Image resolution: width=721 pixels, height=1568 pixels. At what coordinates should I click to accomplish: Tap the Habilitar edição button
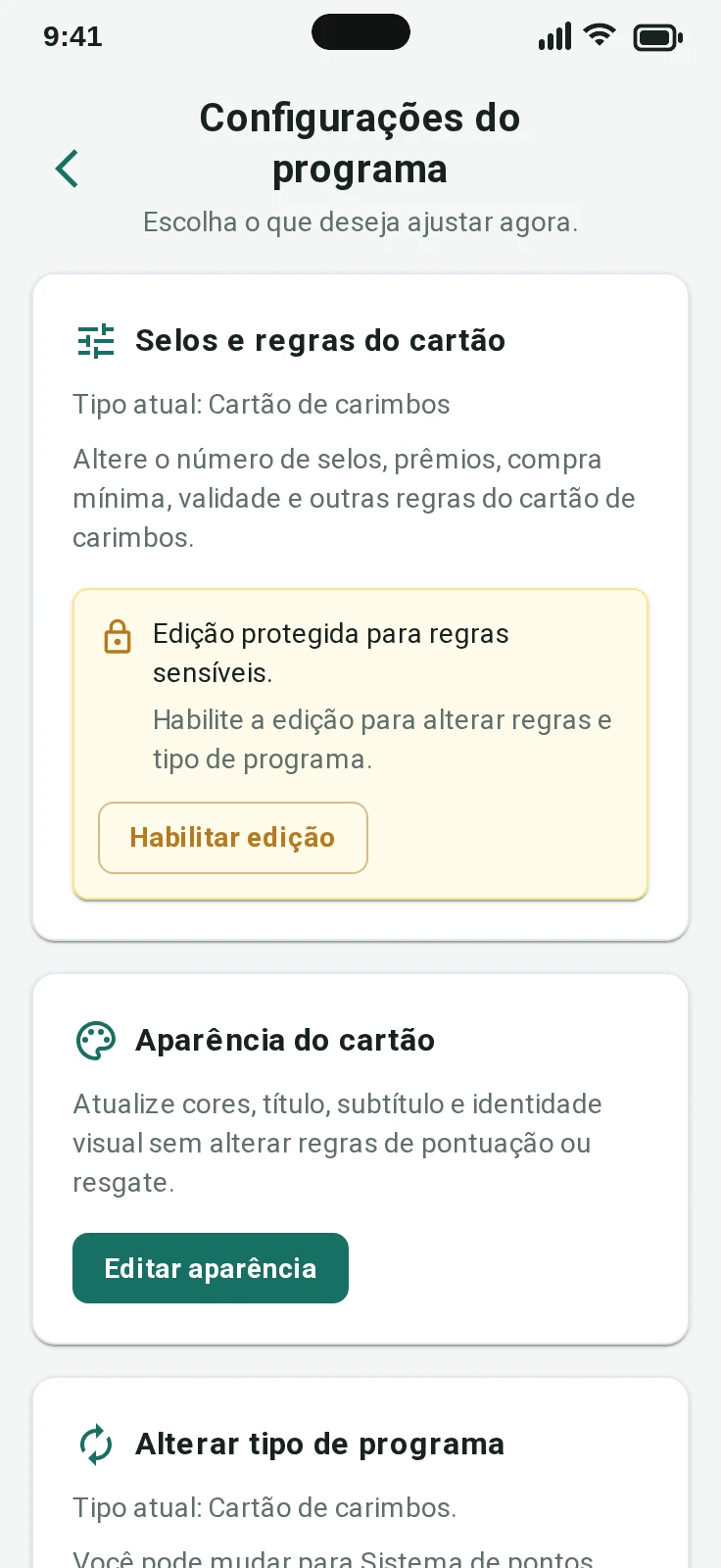(x=233, y=838)
